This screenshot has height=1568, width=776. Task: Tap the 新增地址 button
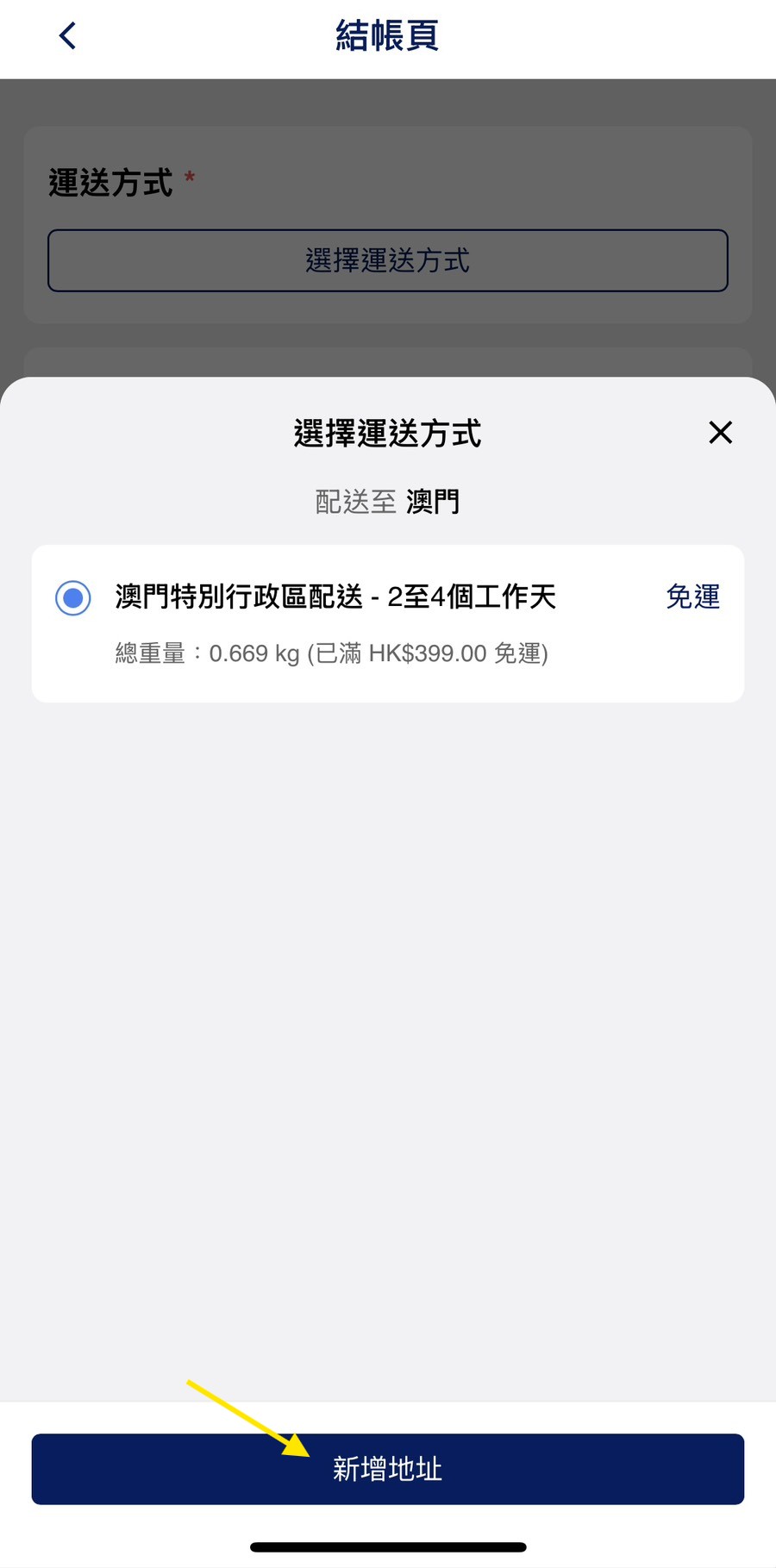pyautogui.click(x=388, y=1469)
